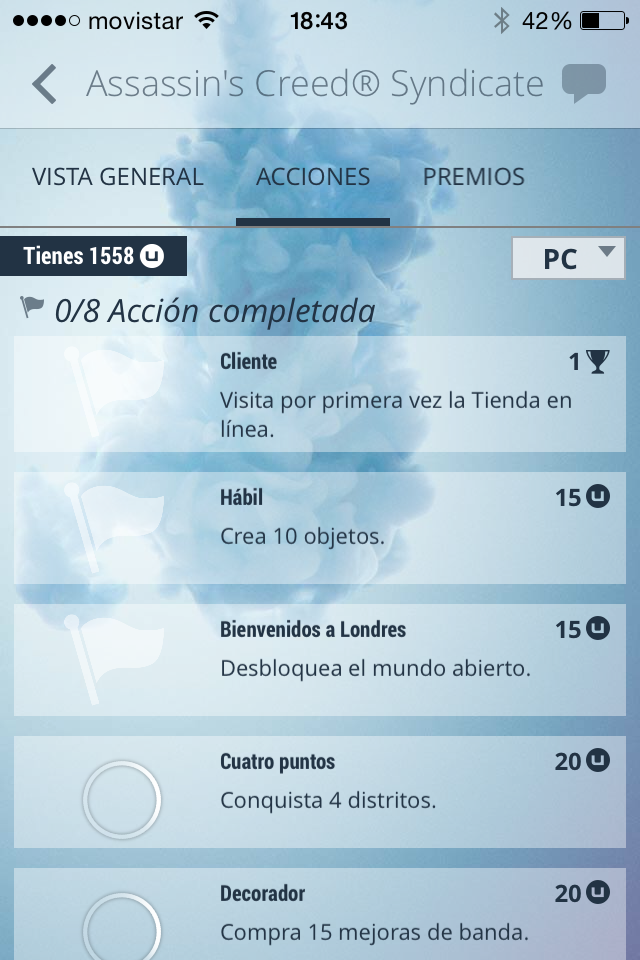
Task: View the Decorador action
Action: click(320, 914)
